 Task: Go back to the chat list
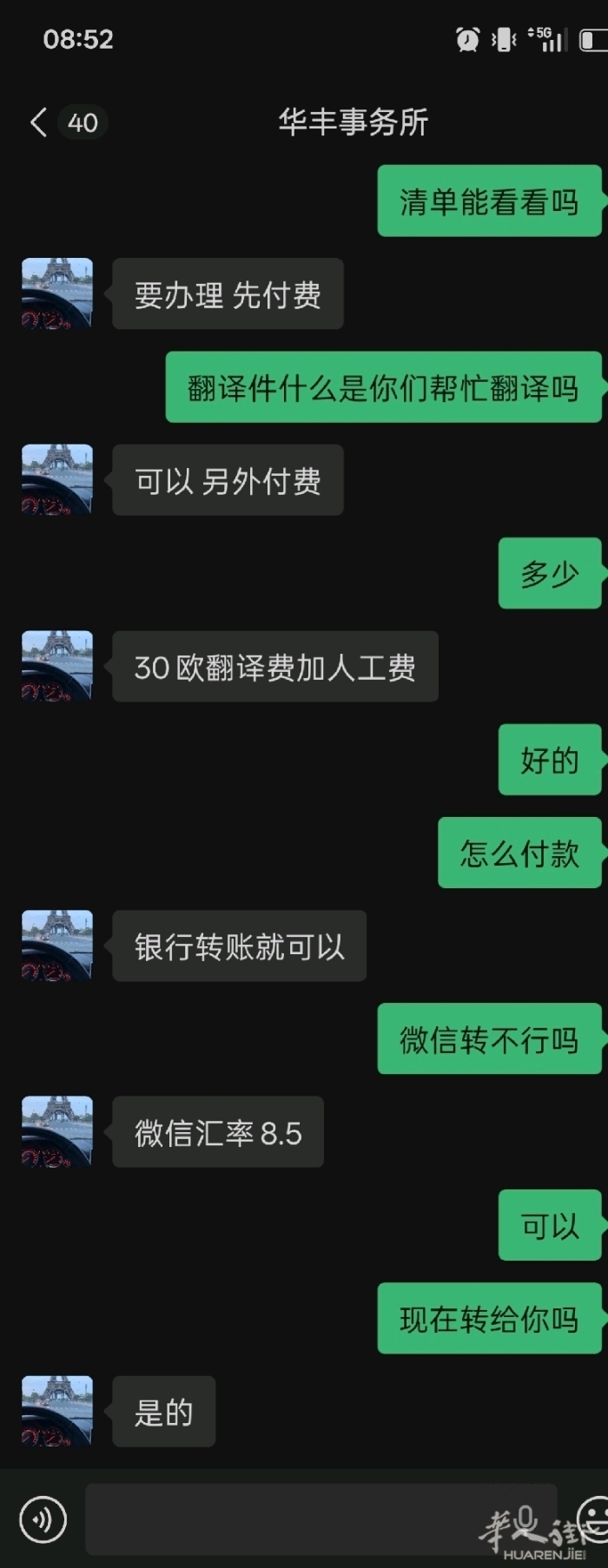tap(38, 122)
